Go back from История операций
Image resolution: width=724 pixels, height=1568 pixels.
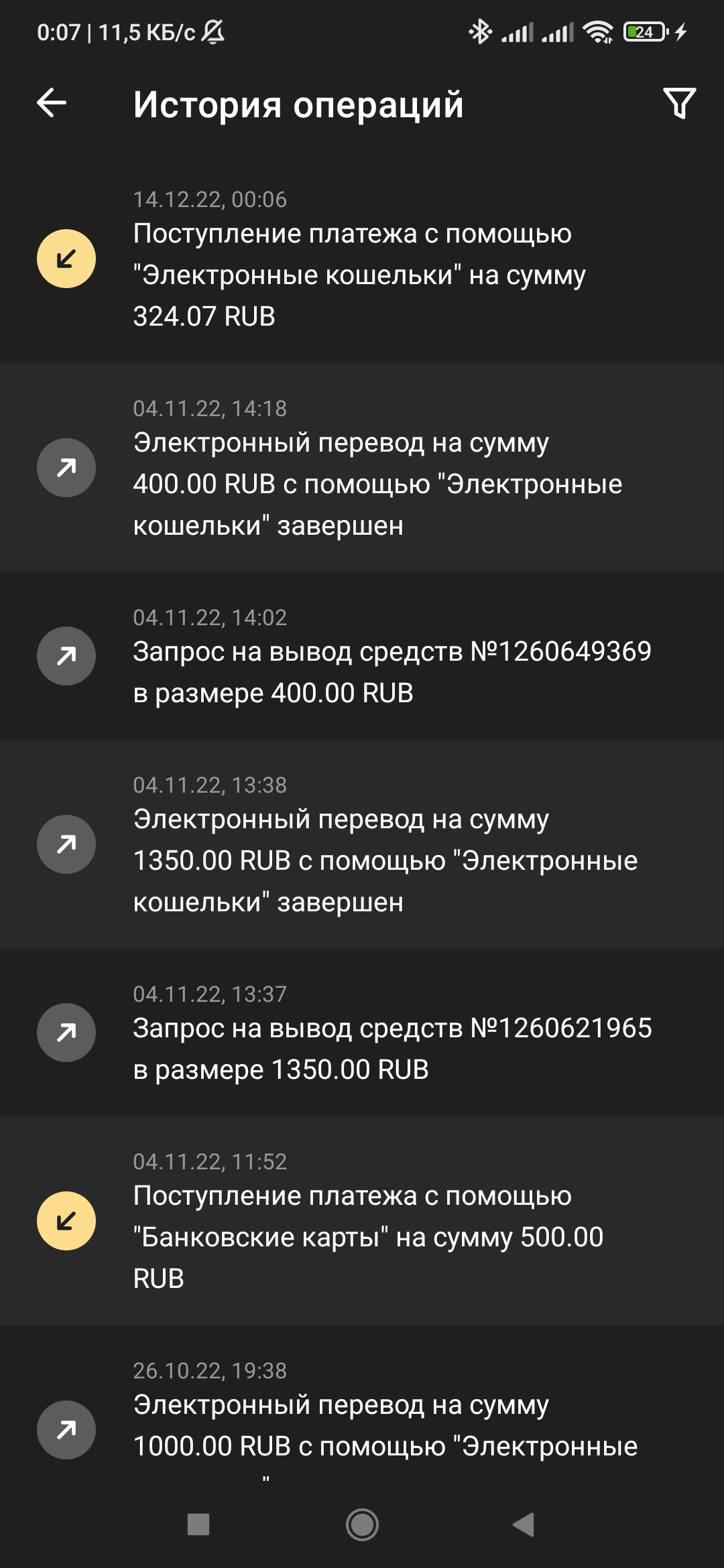pos(52,103)
